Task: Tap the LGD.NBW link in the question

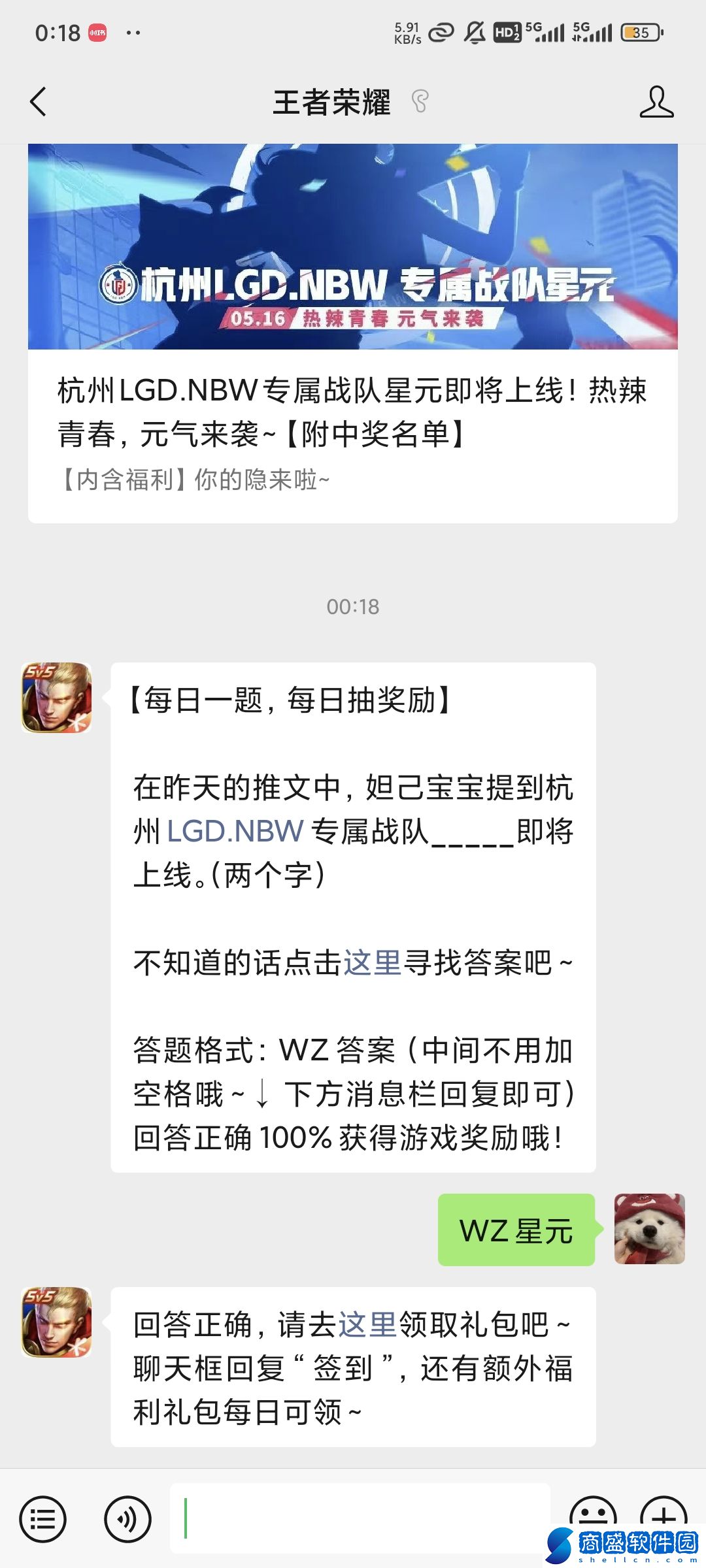Action: click(x=235, y=831)
